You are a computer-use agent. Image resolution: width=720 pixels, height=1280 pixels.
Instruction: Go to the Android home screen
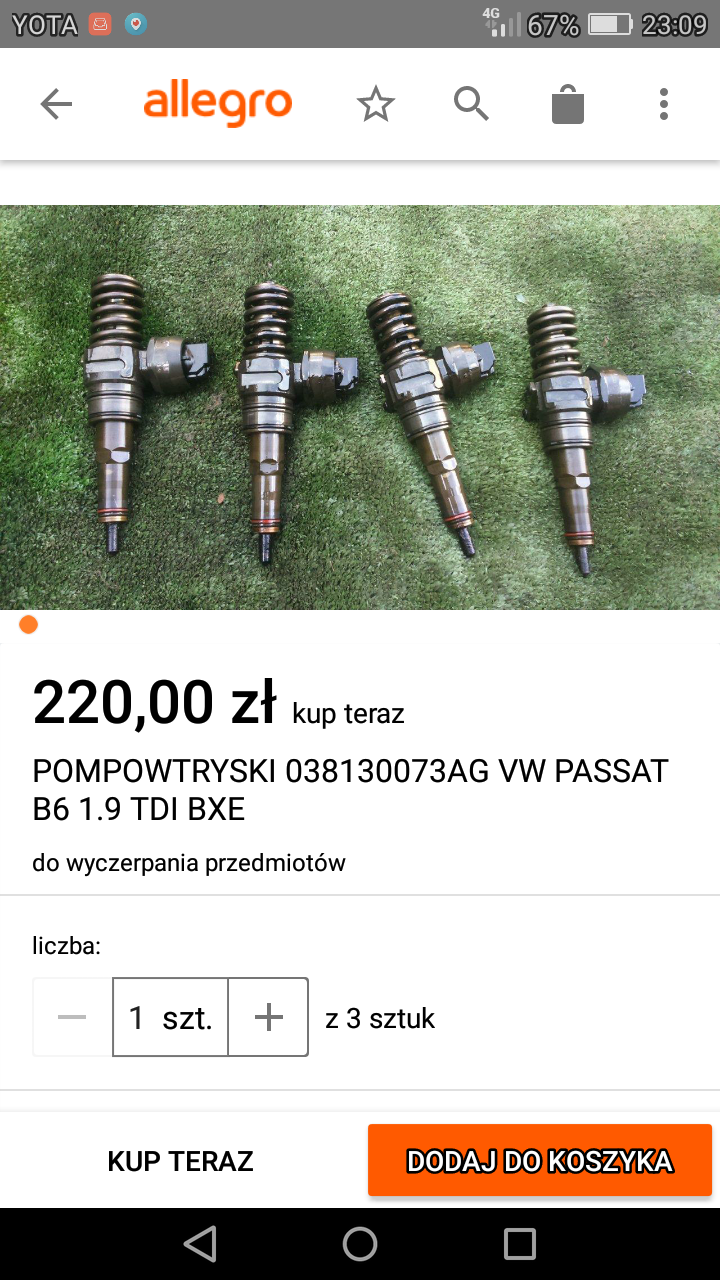(x=360, y=1244)
